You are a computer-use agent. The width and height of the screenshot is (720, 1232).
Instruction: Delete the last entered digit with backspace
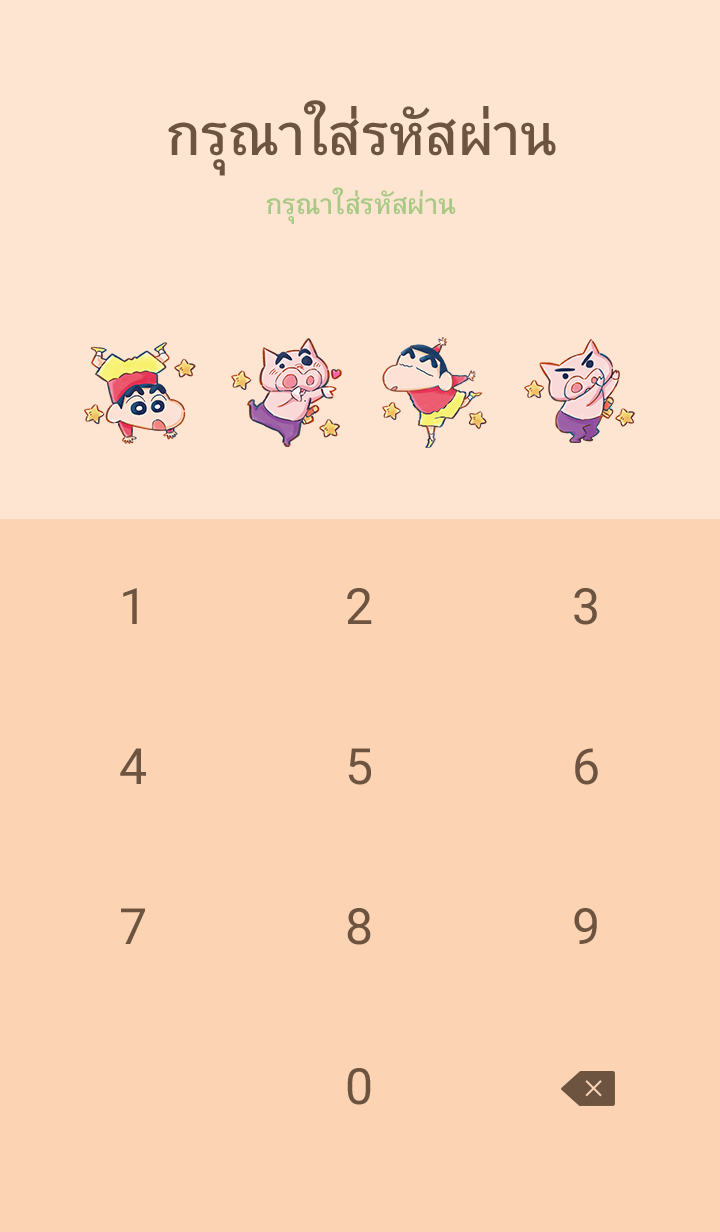point(588,1088)
